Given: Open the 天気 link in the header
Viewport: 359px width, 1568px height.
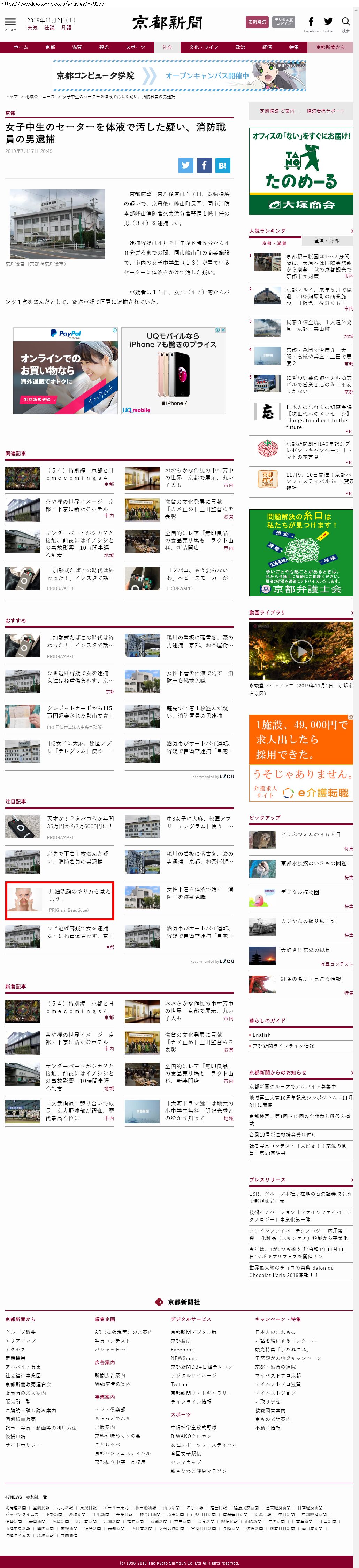Looking at the screenshot, I should tap(32, 28).
